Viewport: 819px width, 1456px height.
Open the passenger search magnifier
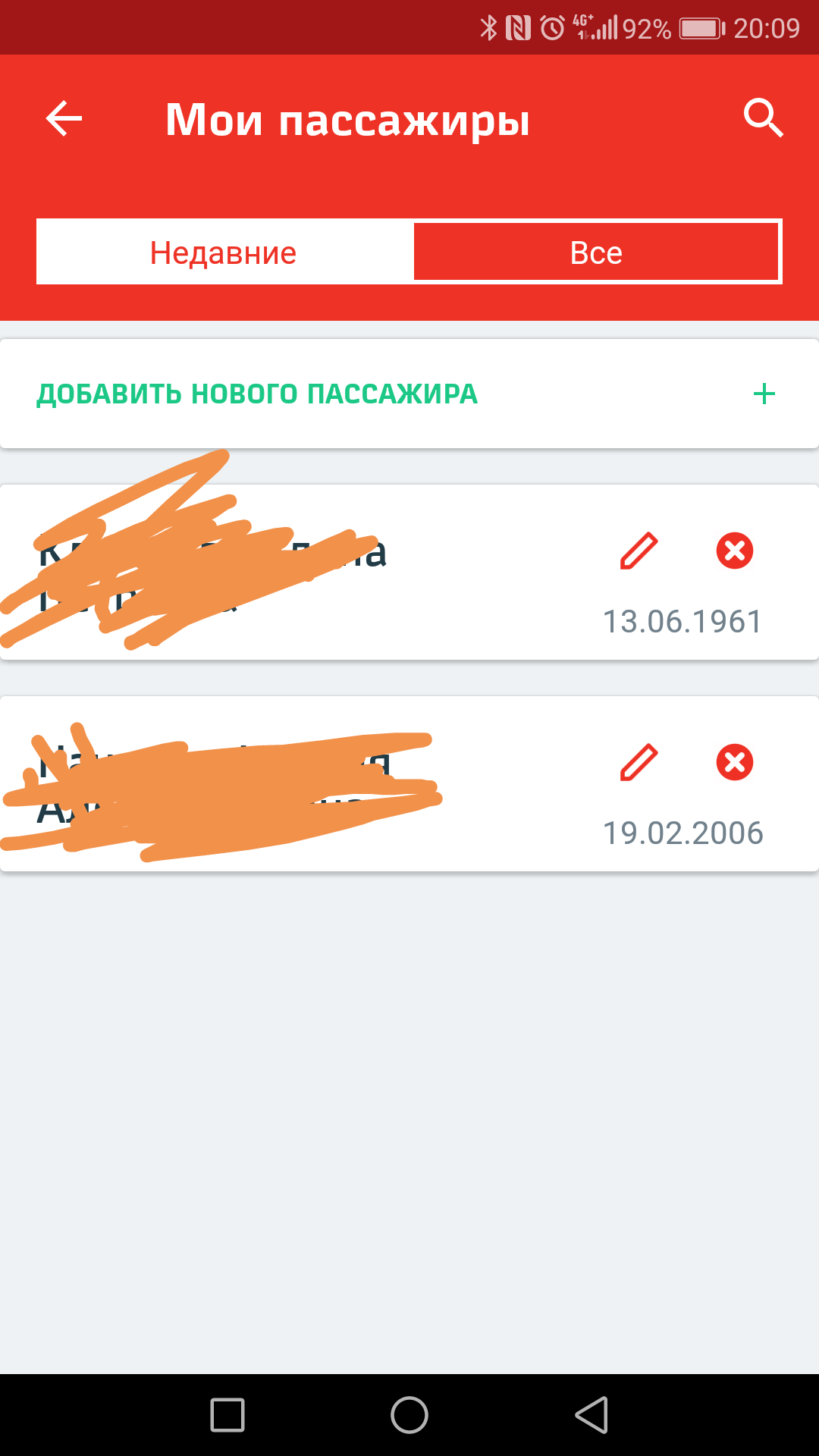click(762, 118)
